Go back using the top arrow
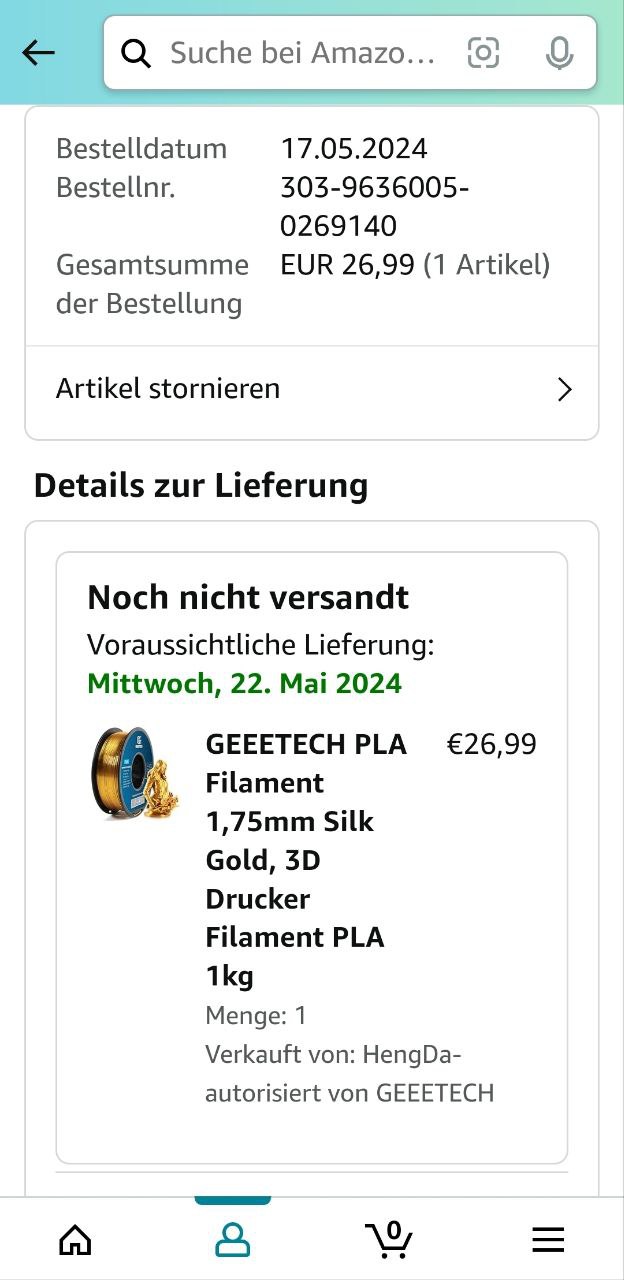624x1280 pixels. [39, 53]
